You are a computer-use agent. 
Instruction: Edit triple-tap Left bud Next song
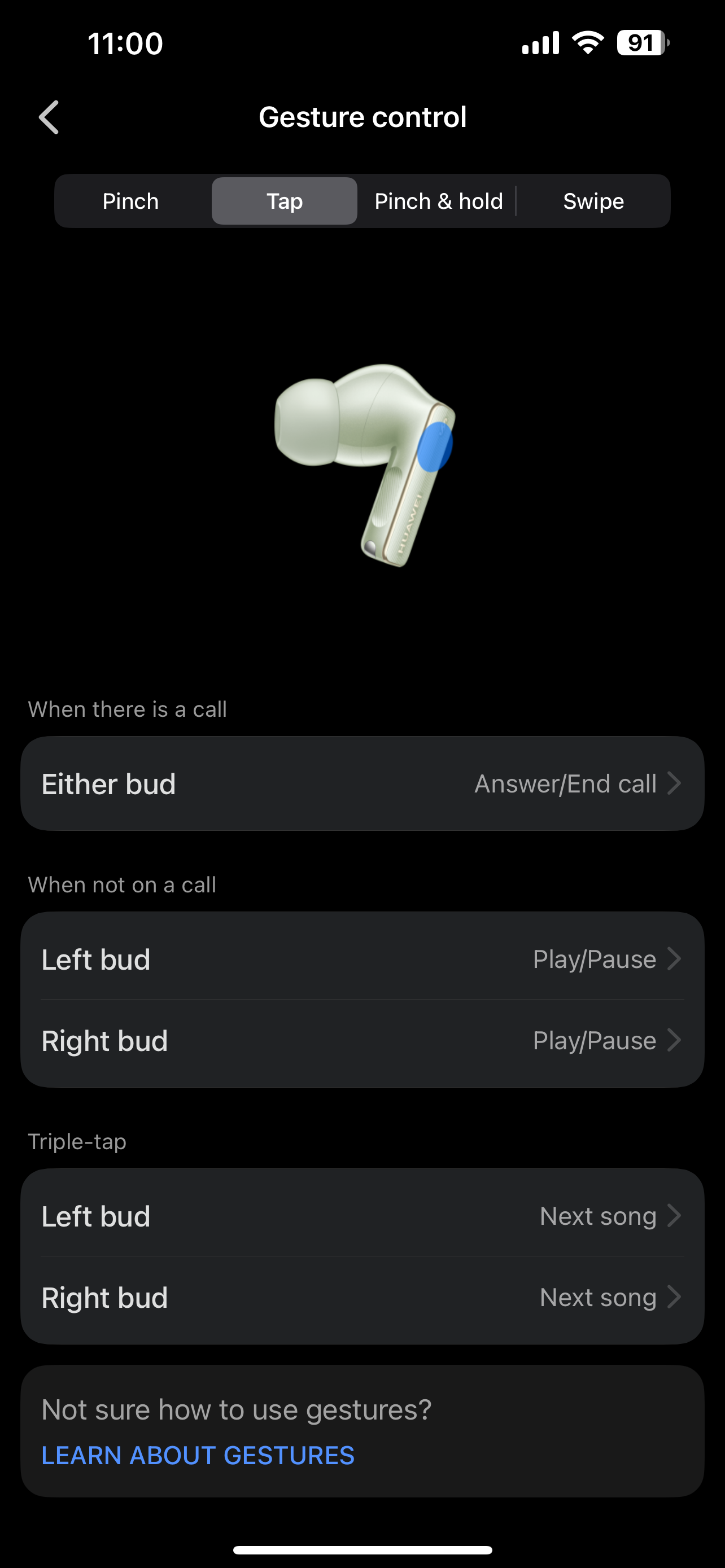click(362, 1216)
